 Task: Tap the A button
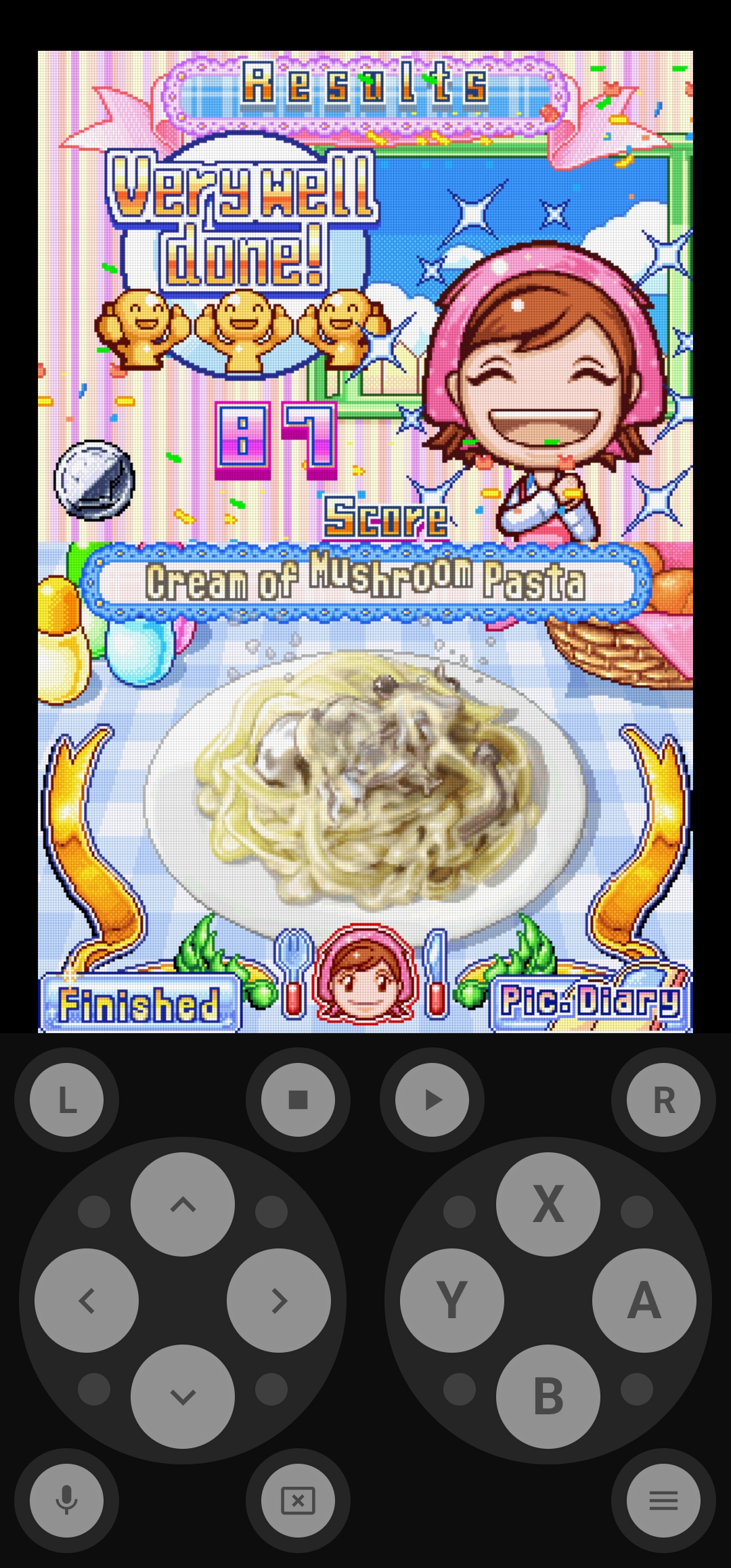click(x=644, y=1301)
